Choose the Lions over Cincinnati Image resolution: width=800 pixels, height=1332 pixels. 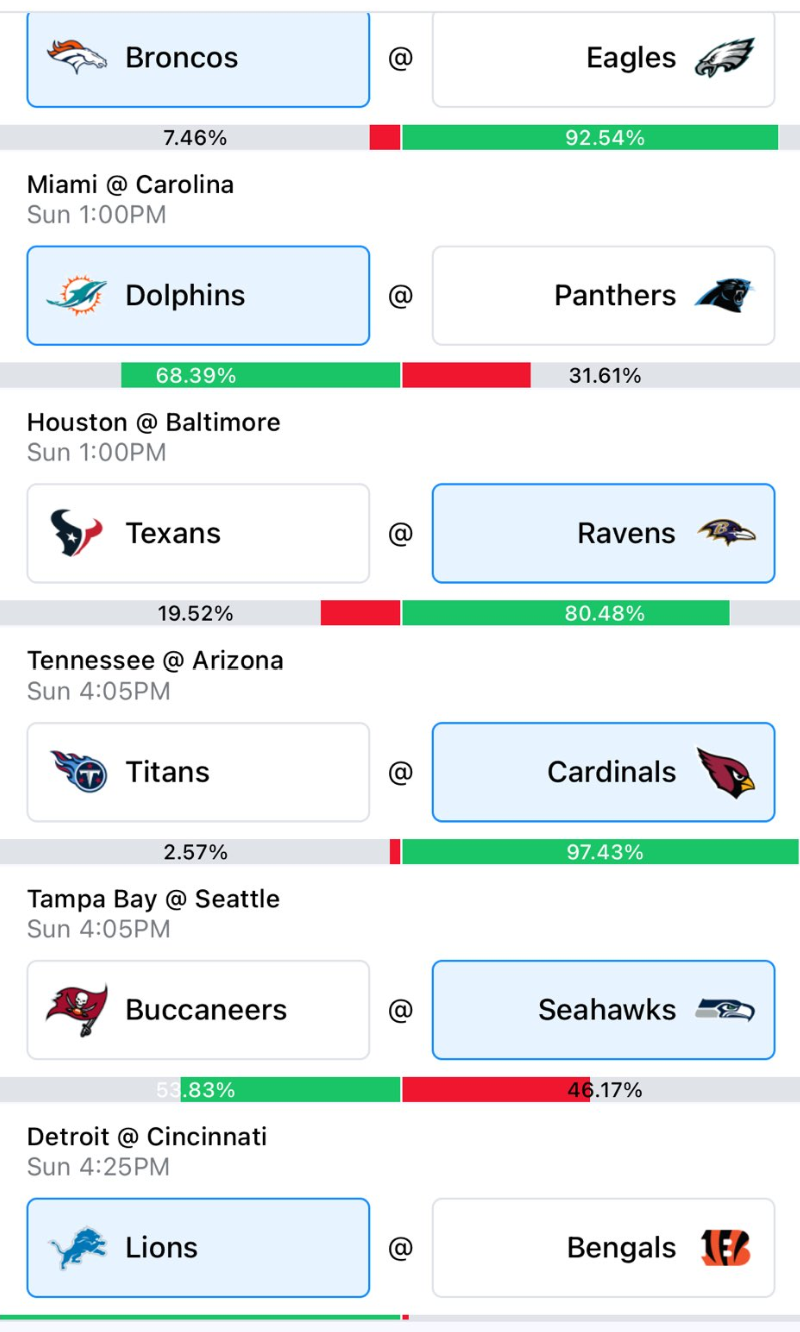pyautogui.click(x=198, y=1248)
